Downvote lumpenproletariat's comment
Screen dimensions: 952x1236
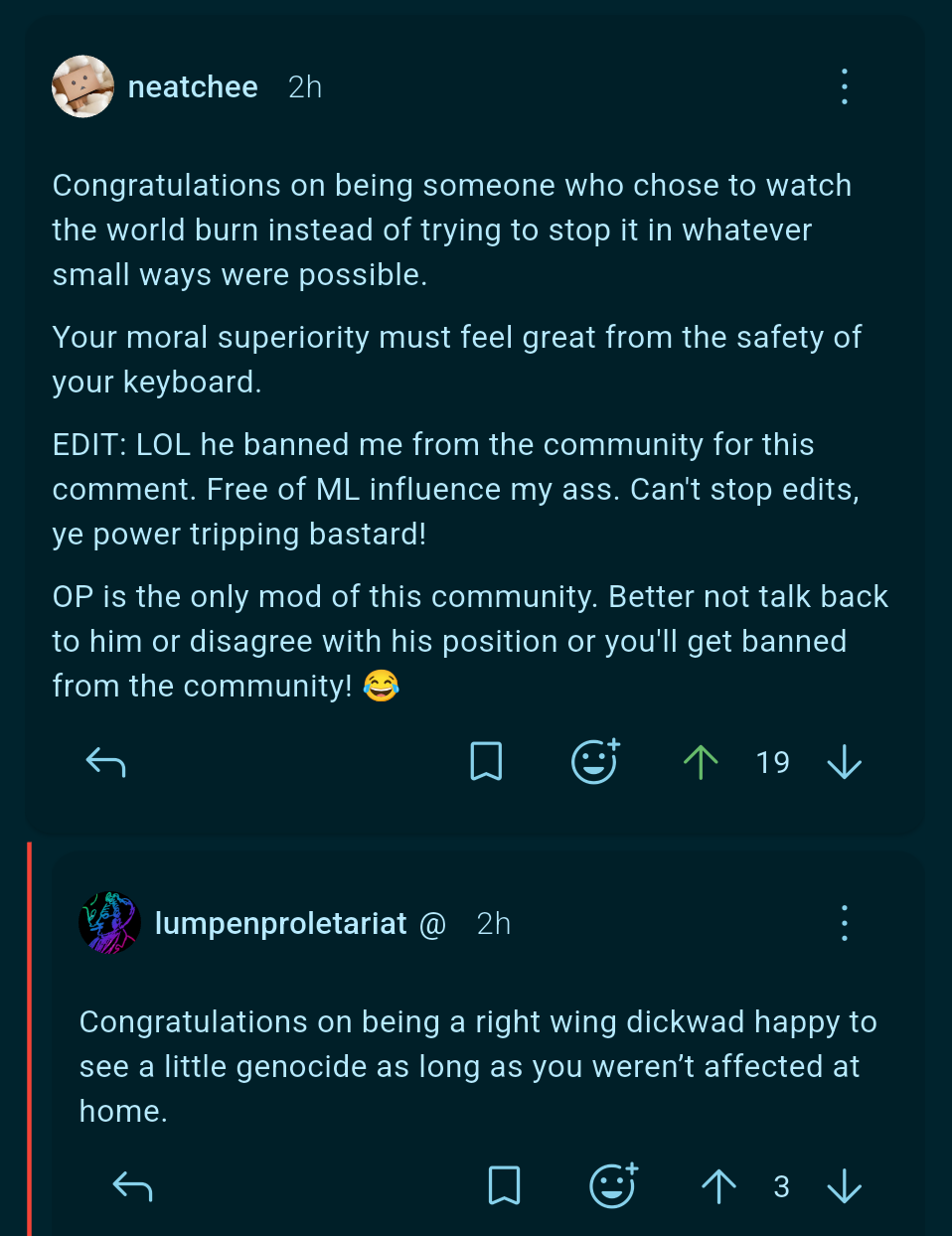click(845, 1185)
